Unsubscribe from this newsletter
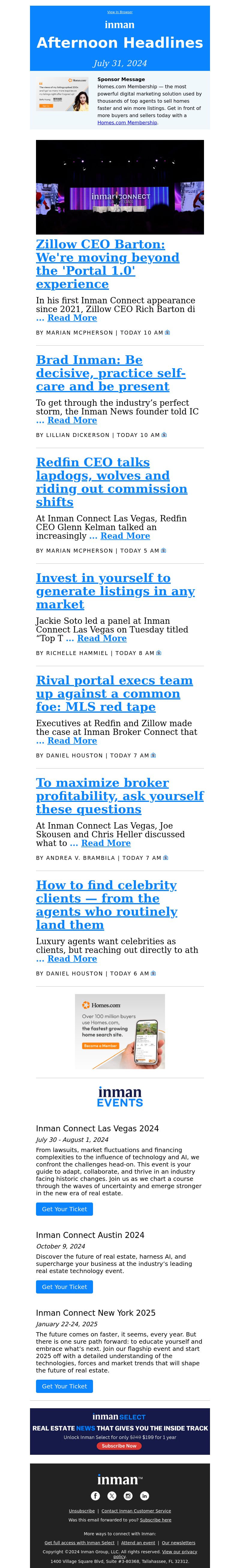The height and width of the screenshot is (1568, 240). [81, 1511]
